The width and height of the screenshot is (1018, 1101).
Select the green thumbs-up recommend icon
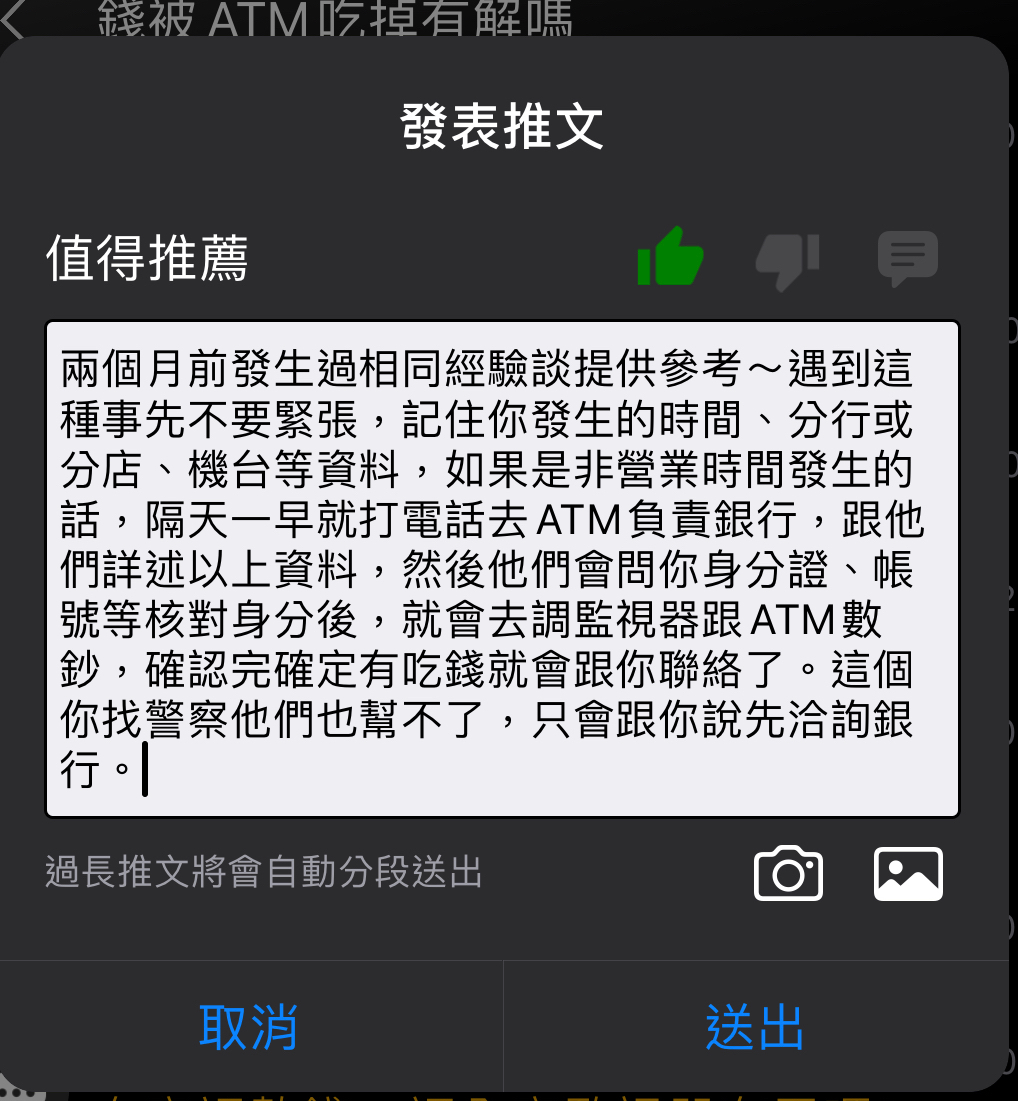click(x=670, y=257)
